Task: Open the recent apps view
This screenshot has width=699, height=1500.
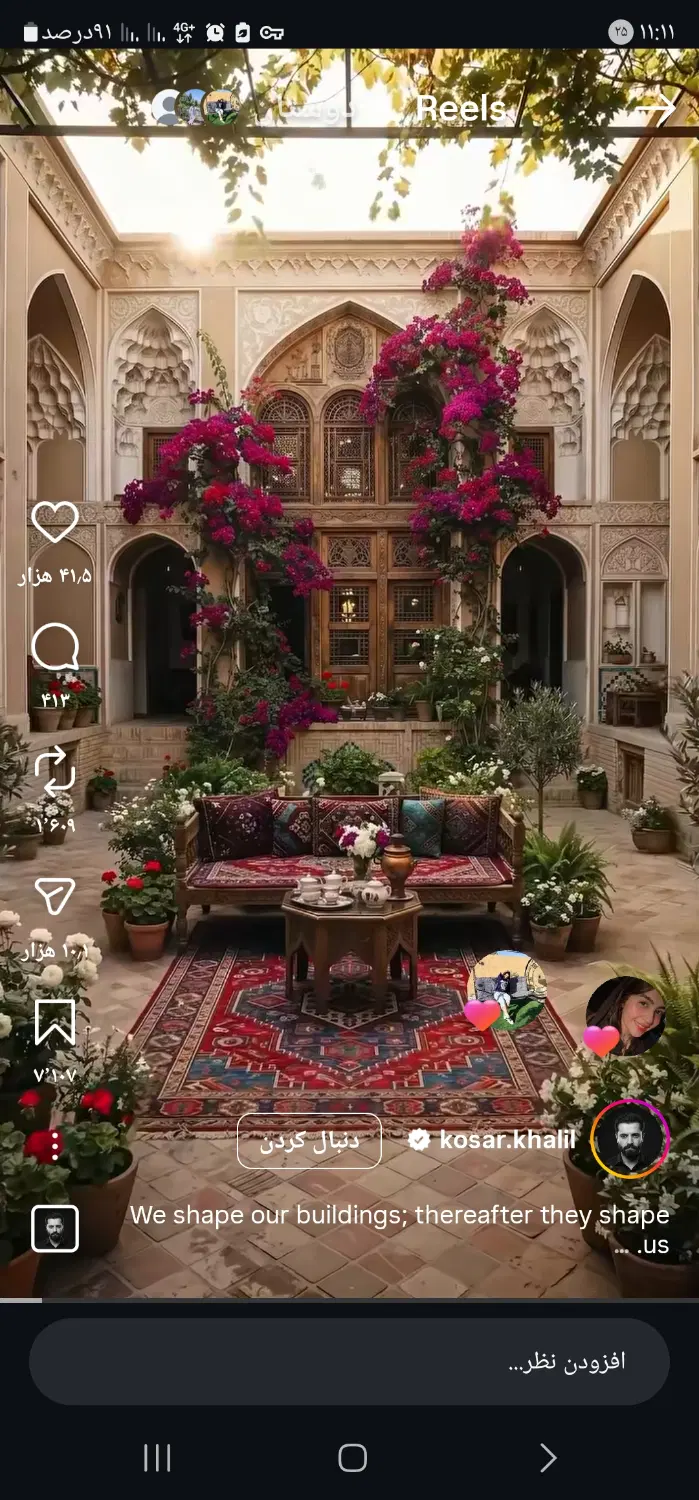Action: point(157,1457)
